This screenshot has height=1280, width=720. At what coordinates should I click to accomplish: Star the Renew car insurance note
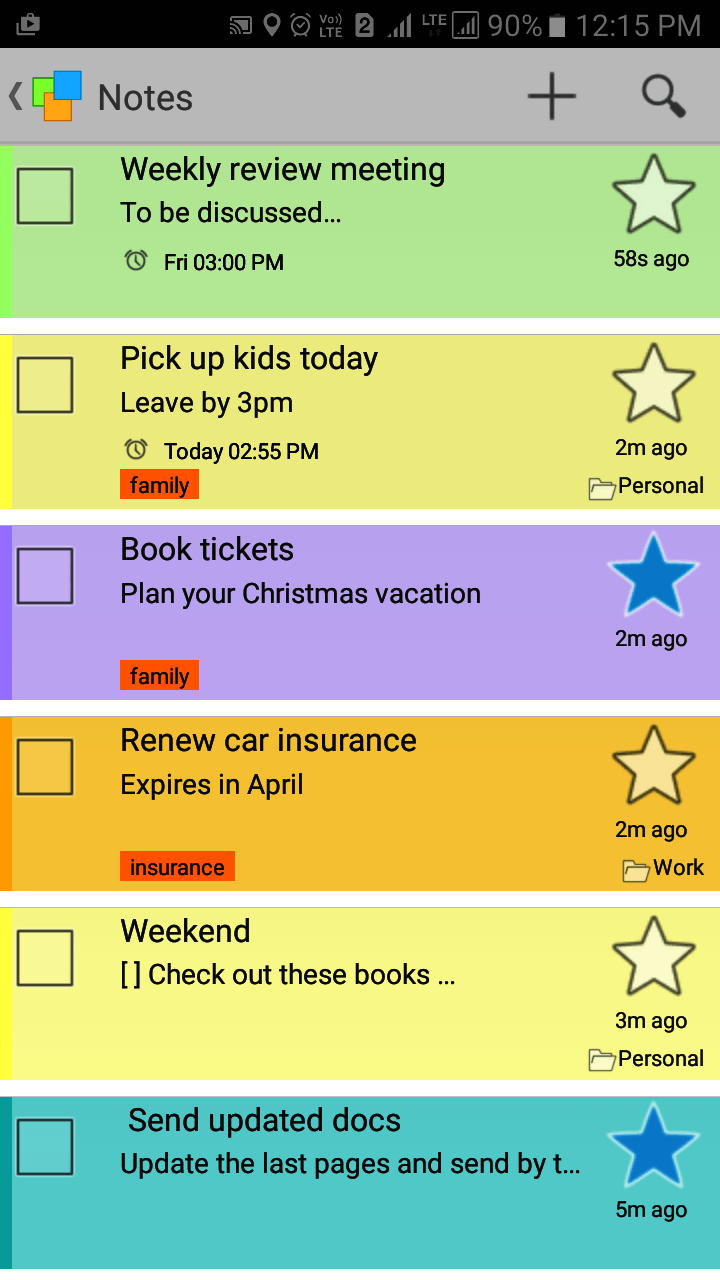[653, 766]
